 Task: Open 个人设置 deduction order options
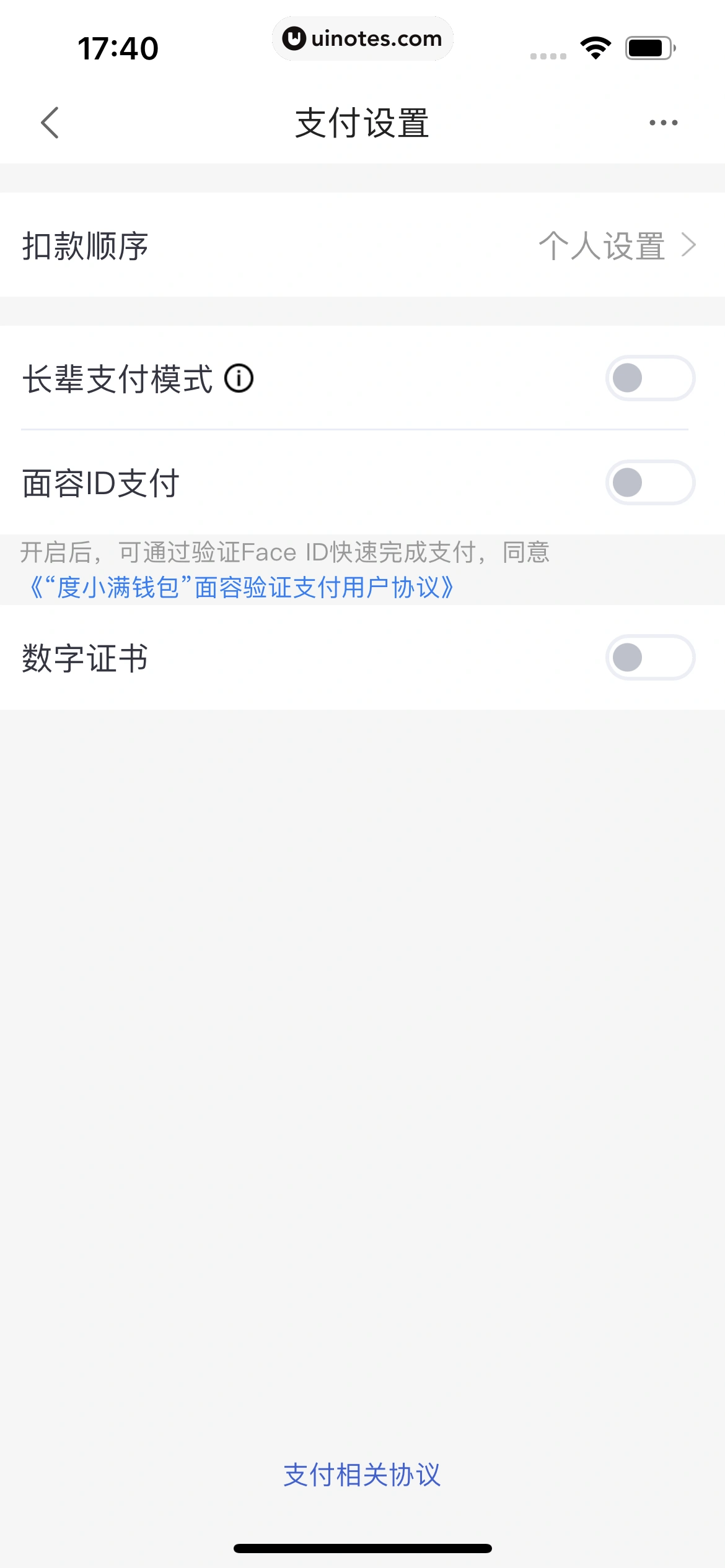603,246
